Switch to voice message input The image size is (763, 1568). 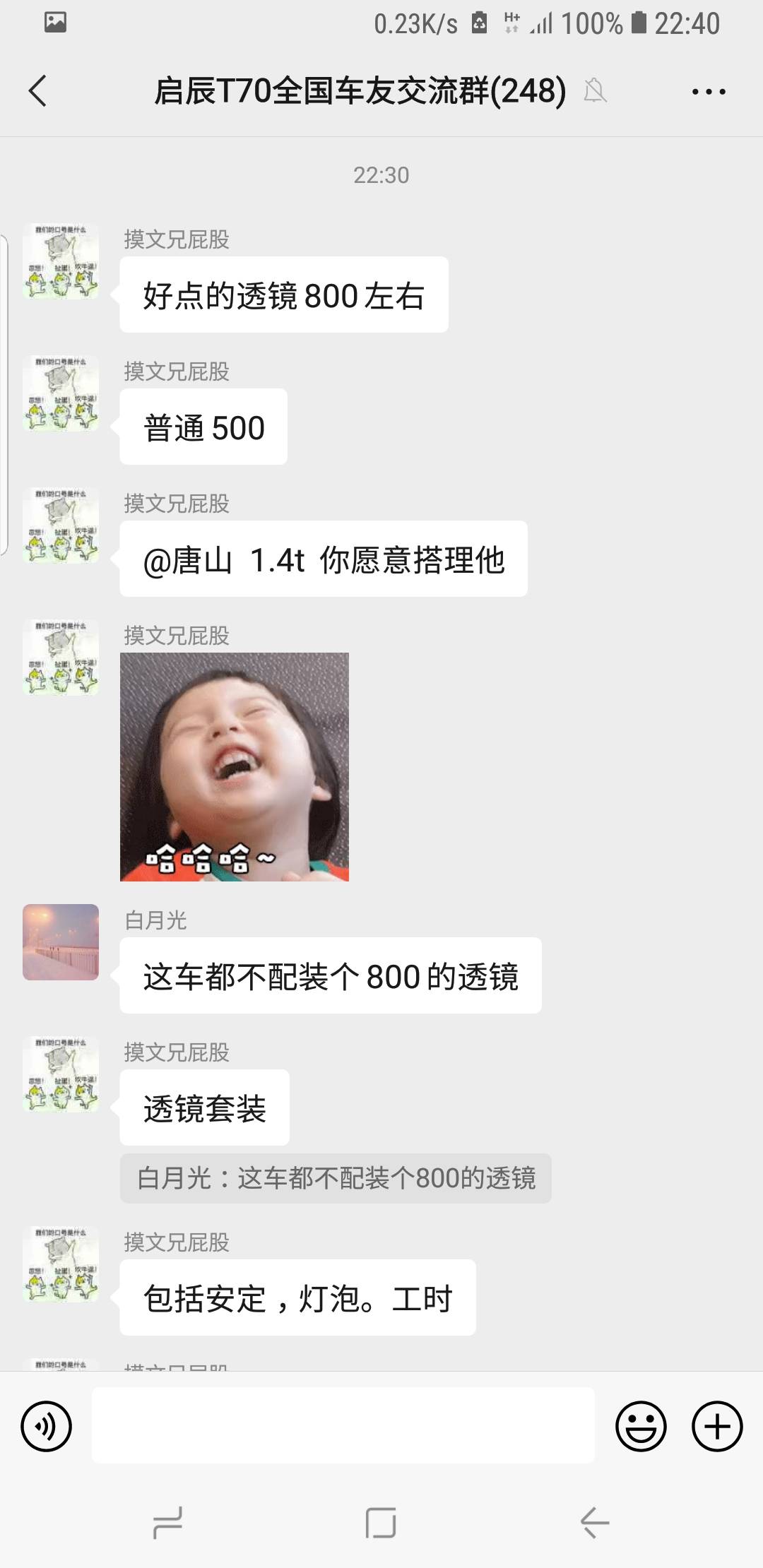point(47,1427)
